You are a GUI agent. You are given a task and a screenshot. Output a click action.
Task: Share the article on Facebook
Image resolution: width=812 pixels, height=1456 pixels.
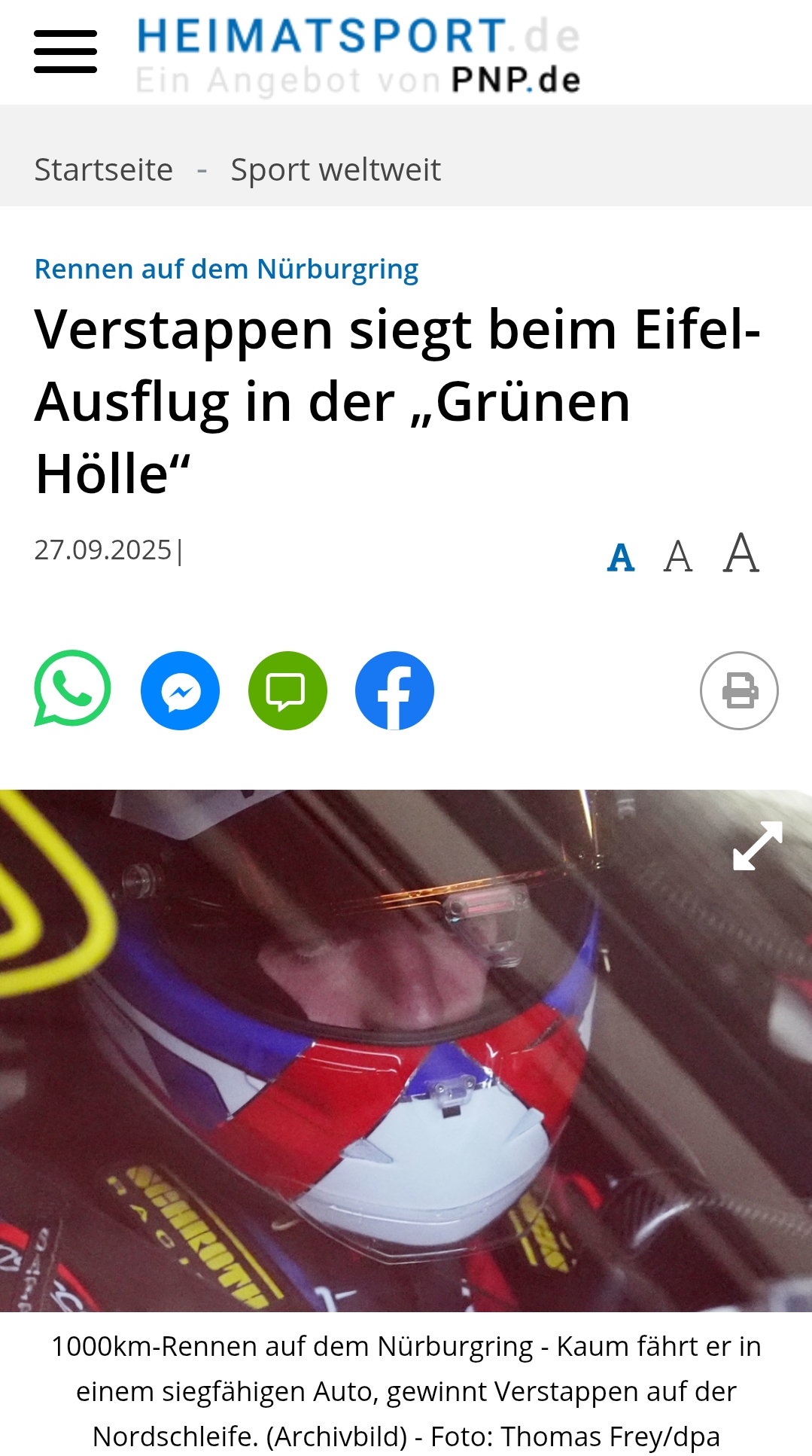click(x=394, y=690)
